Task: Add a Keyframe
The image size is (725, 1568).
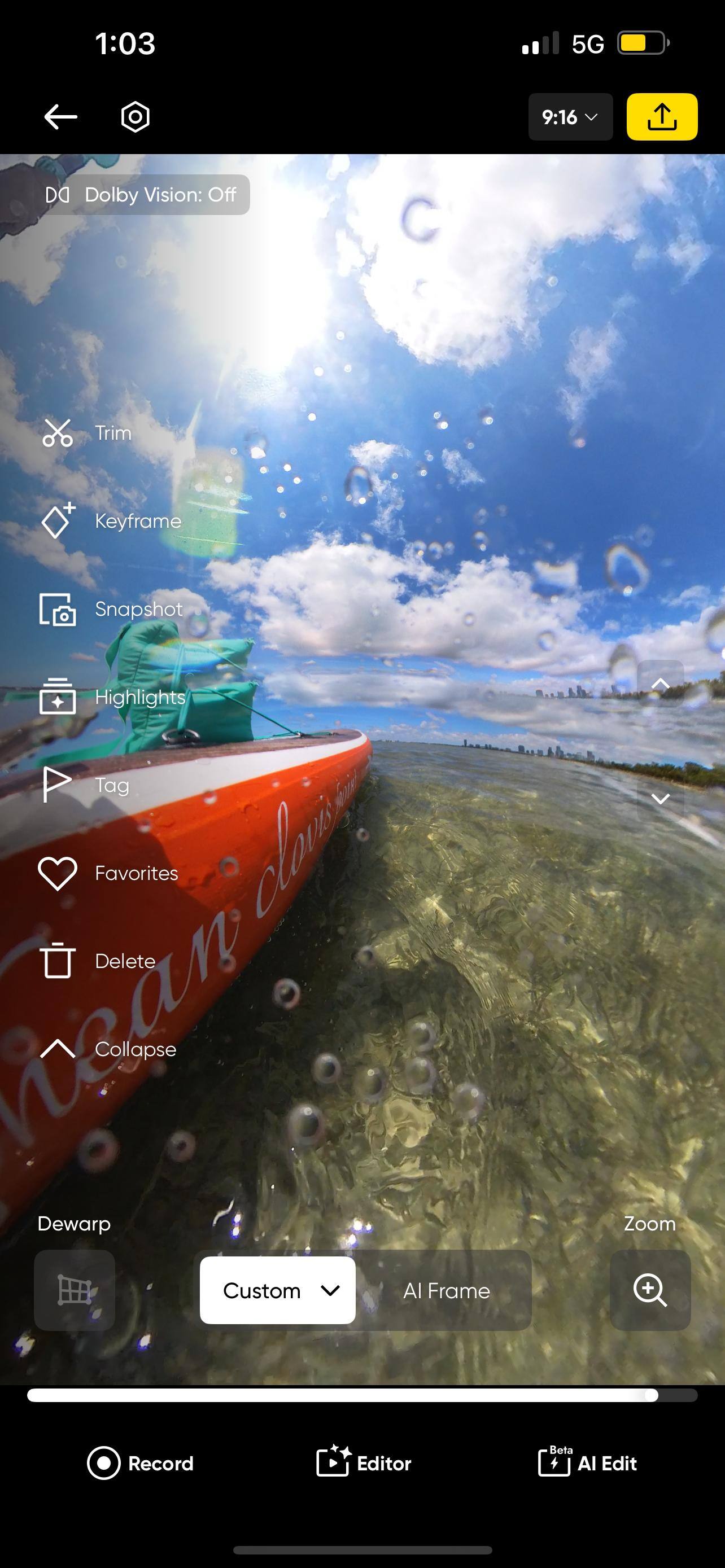Action: click(x=111, y=521)
